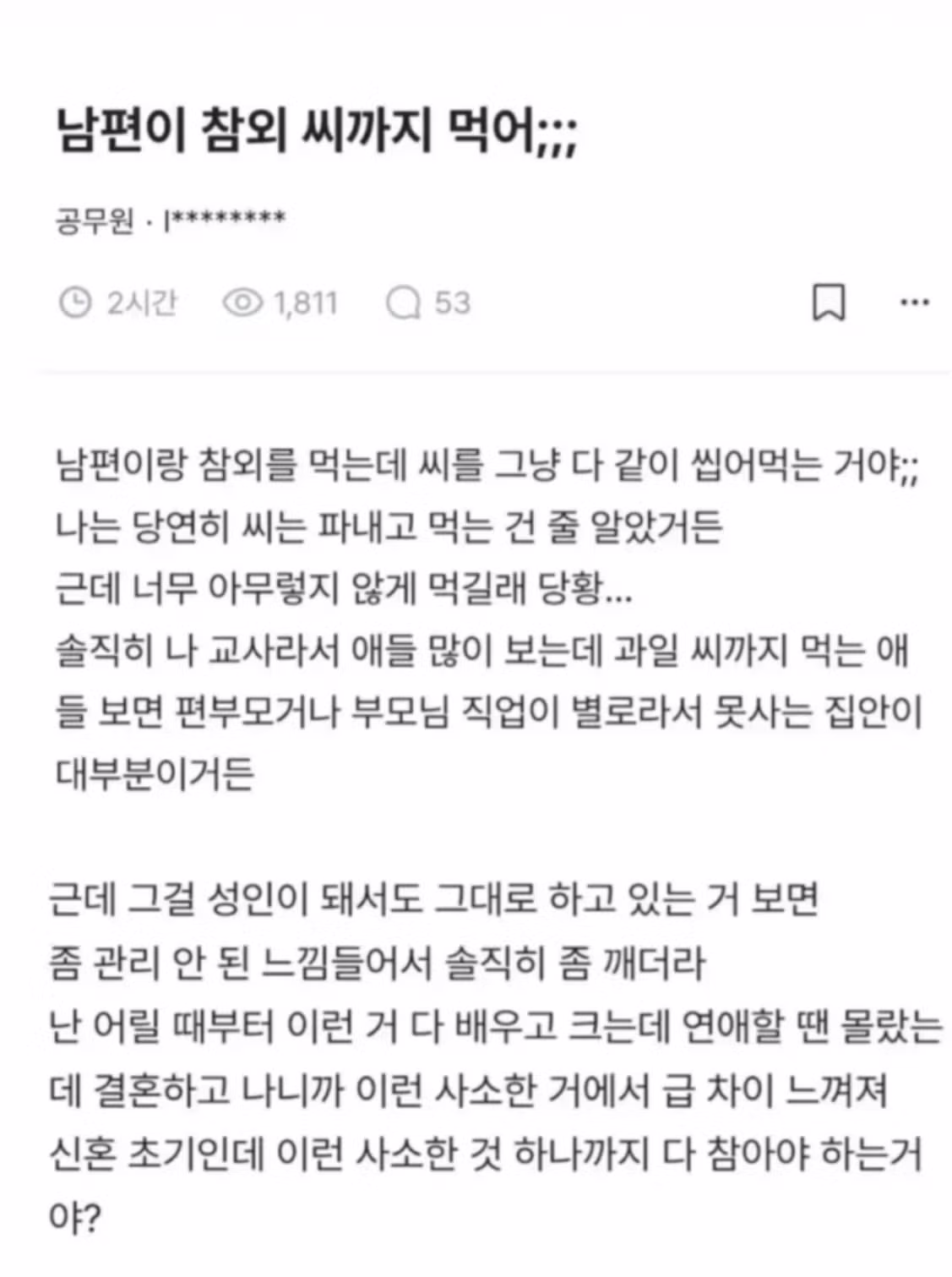Image resolution: width=952 pixels, height=1277 pixels.
Task: Bookmark the post about 참외 씨
Action: click(828, 303)
